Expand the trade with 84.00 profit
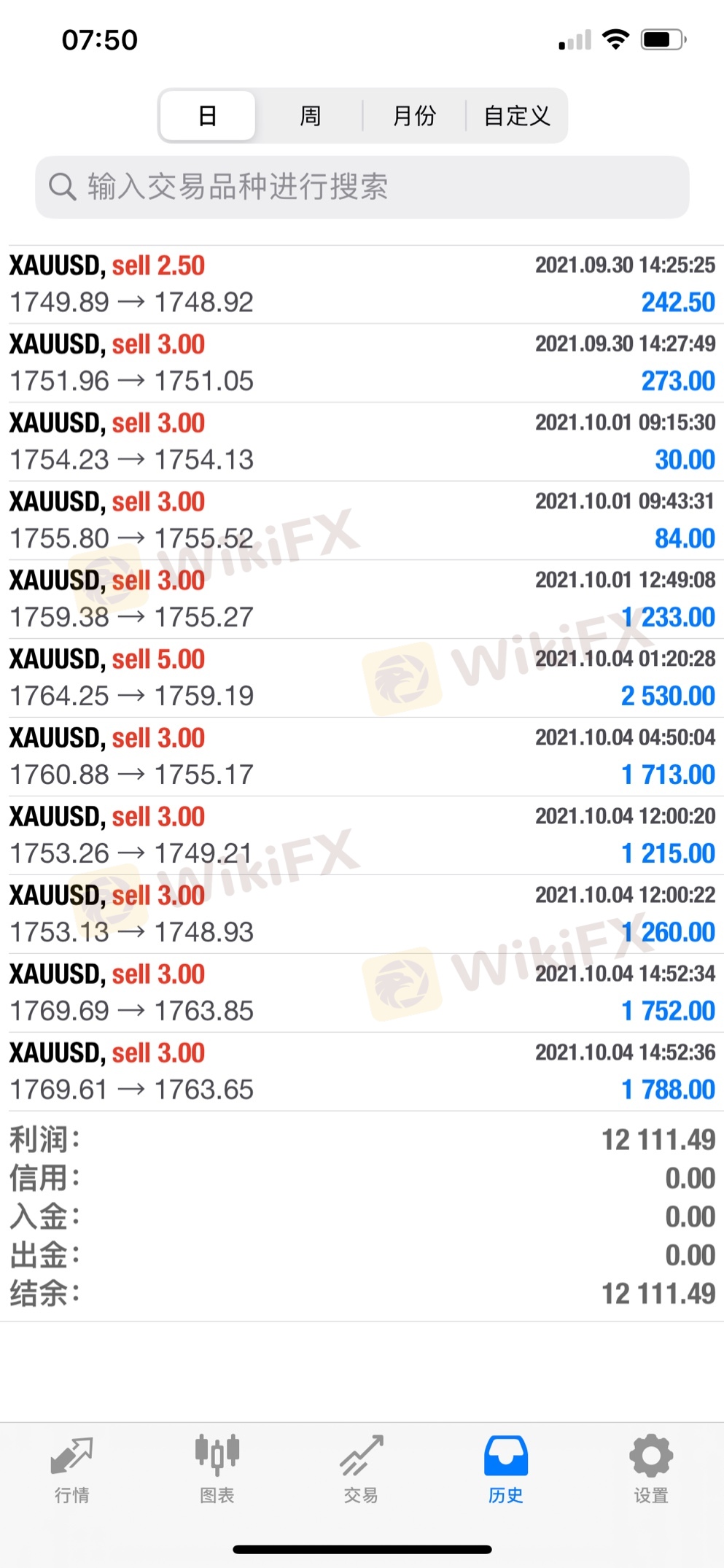 (x=362, y=521)
